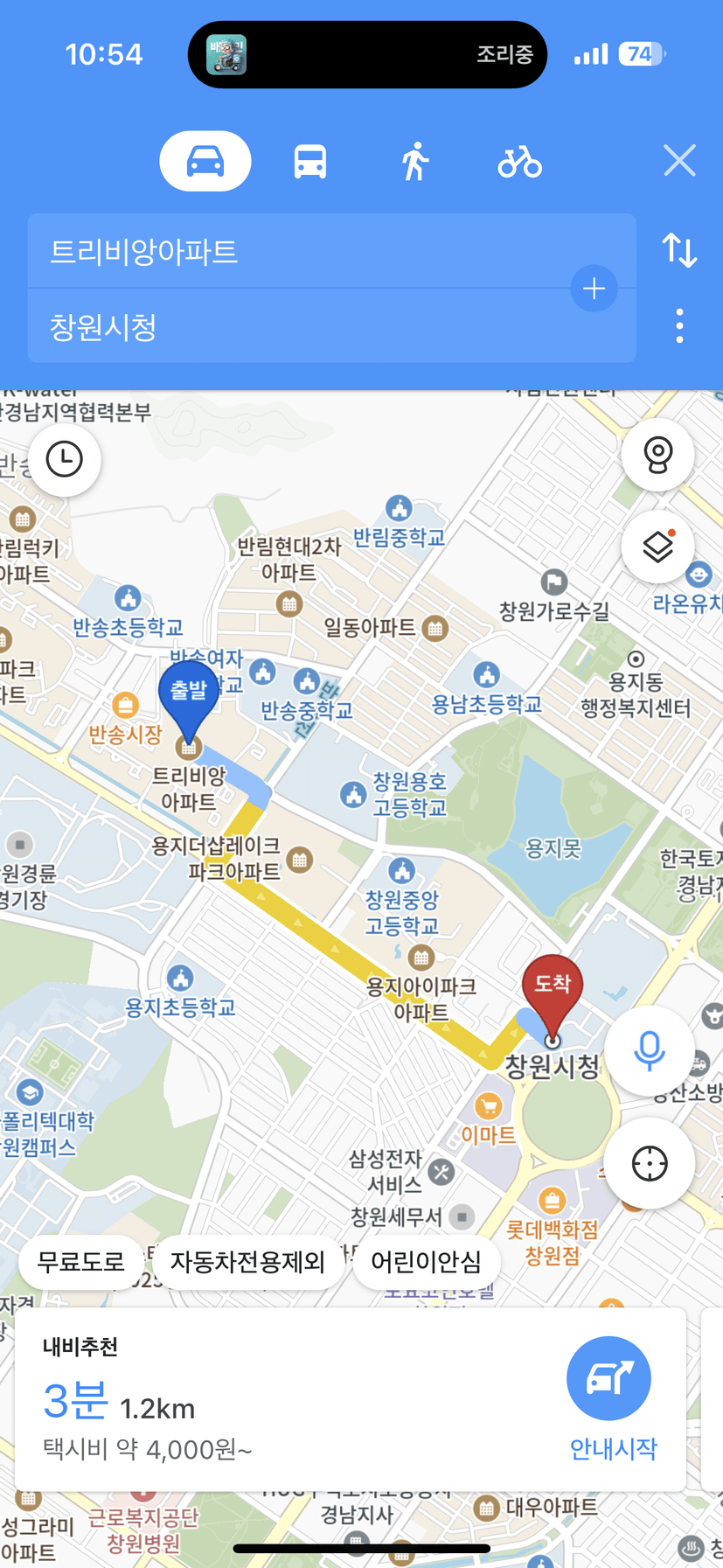
Task: Open the street view pin button
Action: (658, 455)
